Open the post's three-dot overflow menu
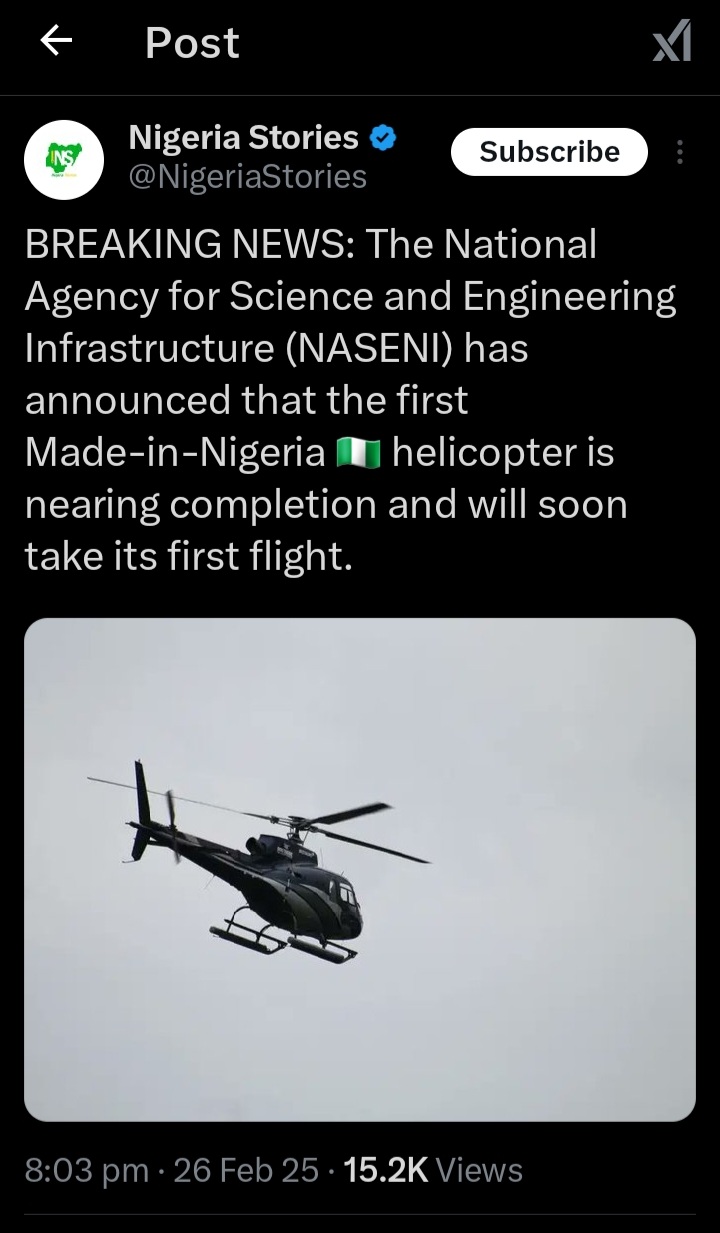 tap(680, 152)
